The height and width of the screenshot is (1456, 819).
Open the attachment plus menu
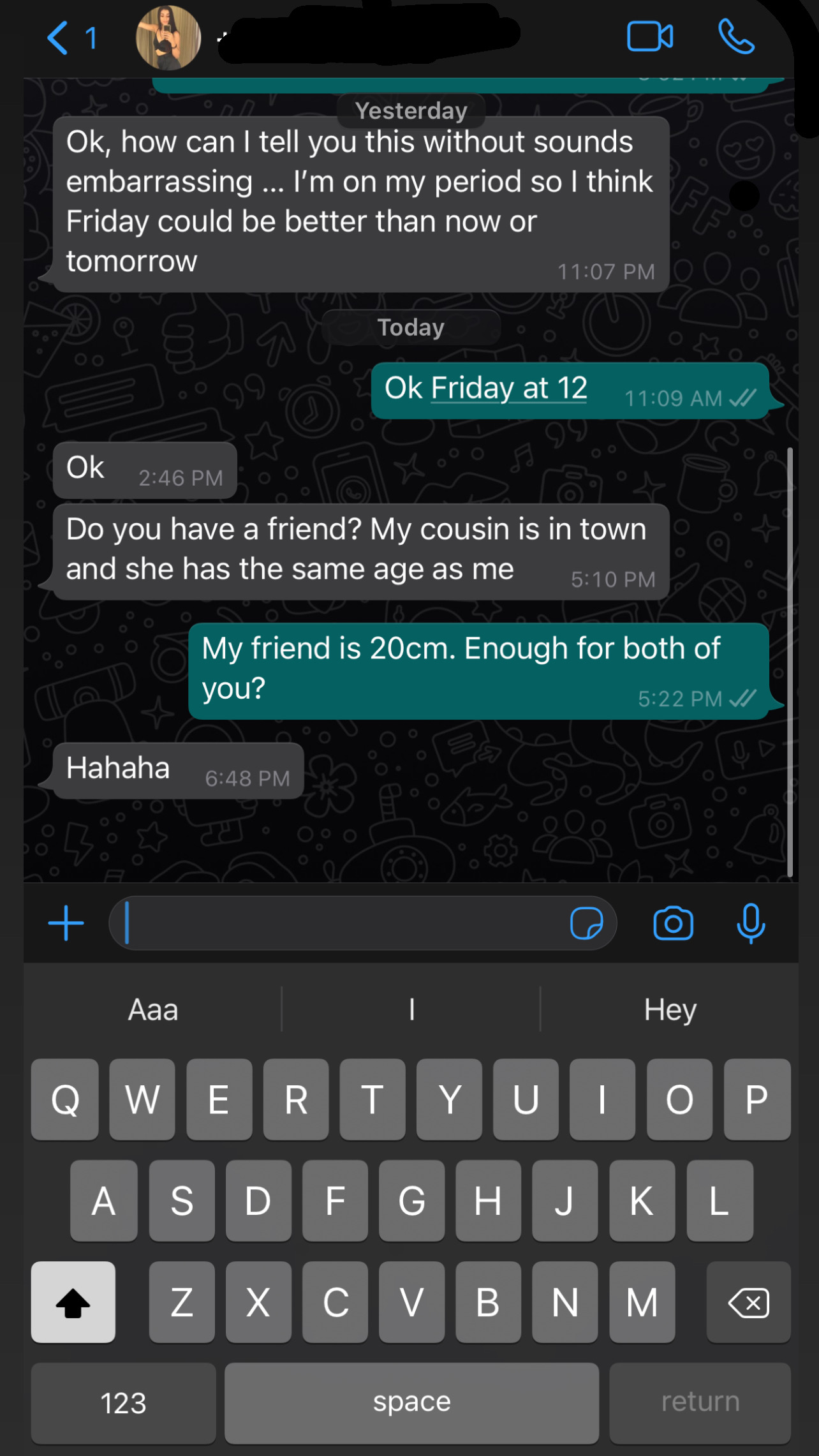[x=66, y=923]
